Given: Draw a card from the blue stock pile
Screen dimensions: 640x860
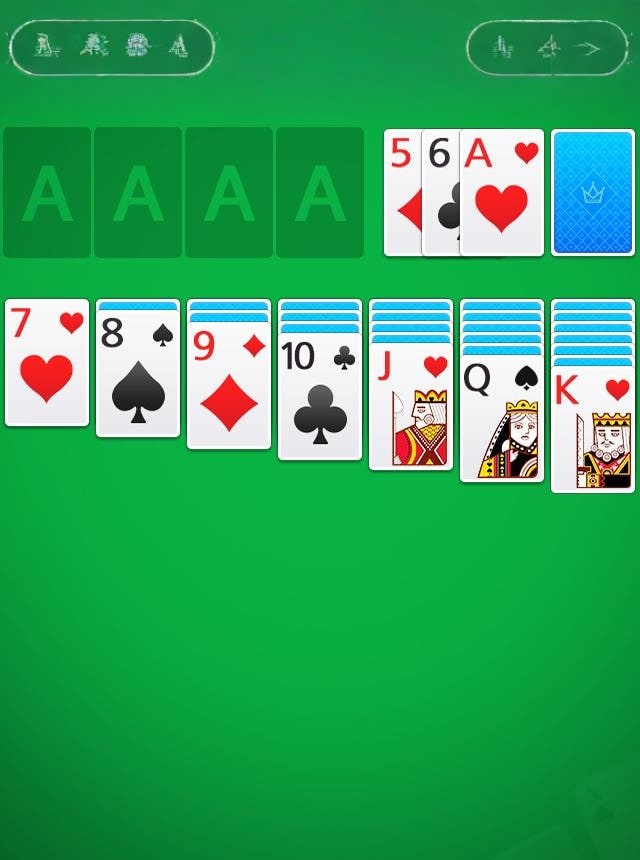Looking at the screenshot, I should pos(593,192).
